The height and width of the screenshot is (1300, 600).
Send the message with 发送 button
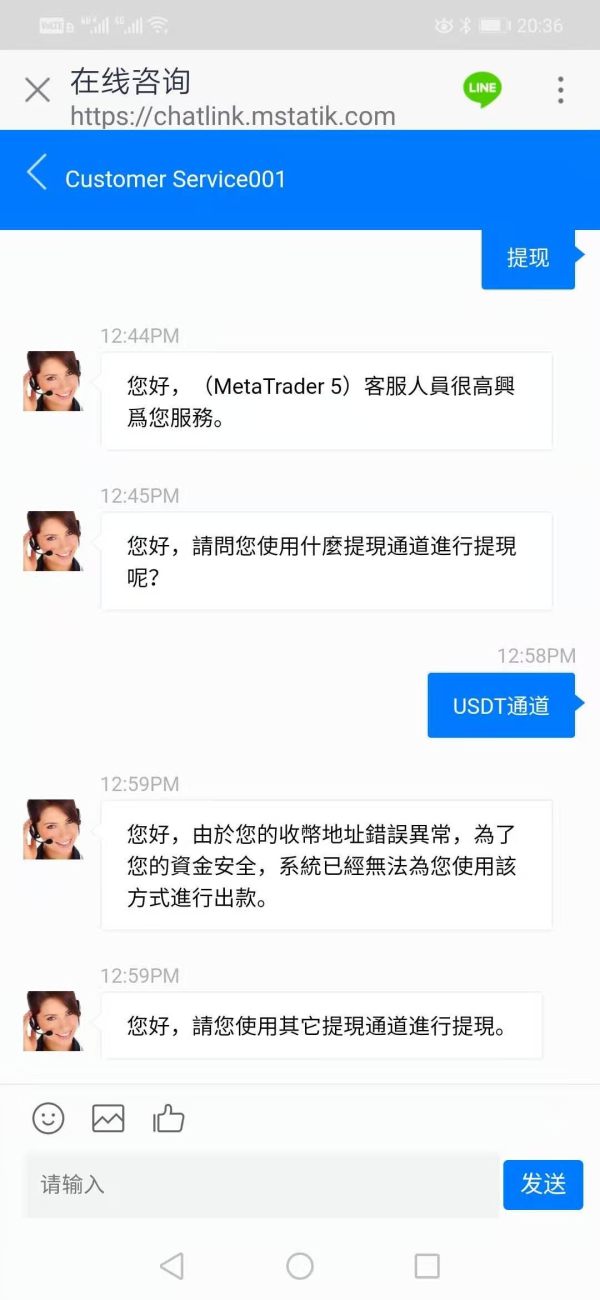click(x=542, y=1185)
